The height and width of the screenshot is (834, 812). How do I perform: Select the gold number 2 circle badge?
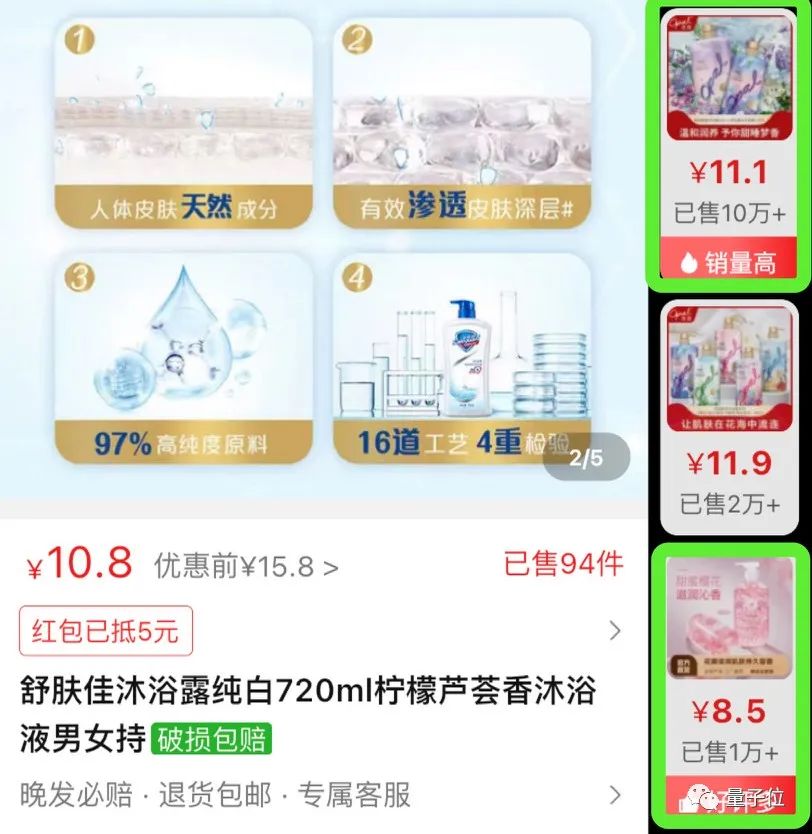354,41
